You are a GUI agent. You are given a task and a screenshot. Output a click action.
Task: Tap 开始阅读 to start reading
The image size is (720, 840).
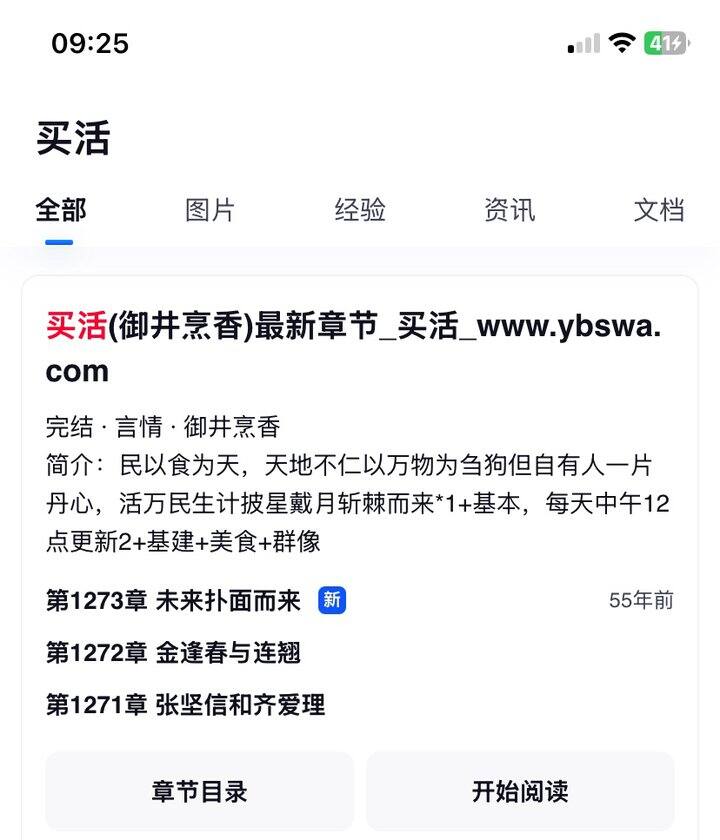coord(520,792)
